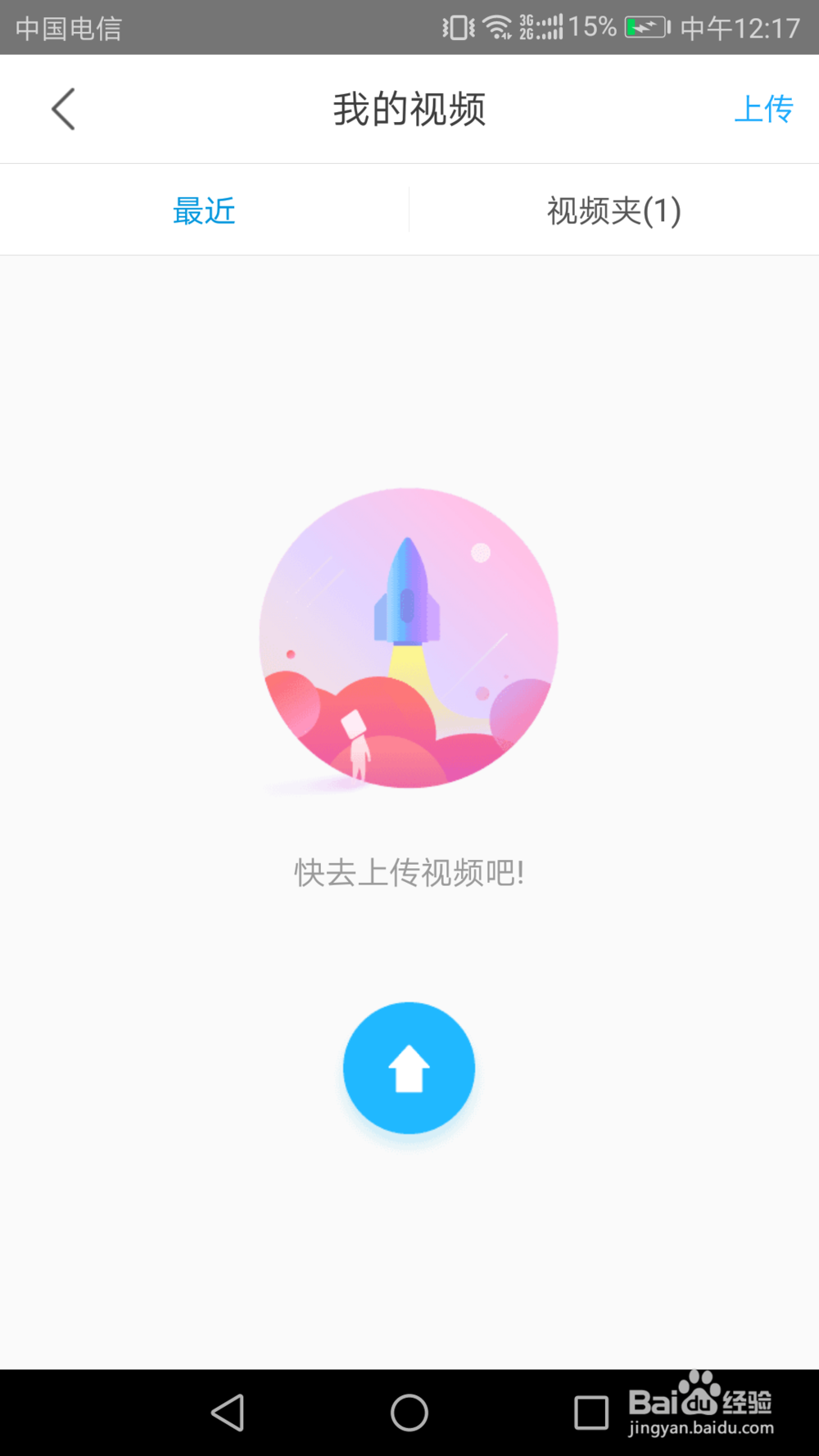Switch to the 最近 tab
Viewport: 819px width, 1456px height.
click(x=204, y=210)
